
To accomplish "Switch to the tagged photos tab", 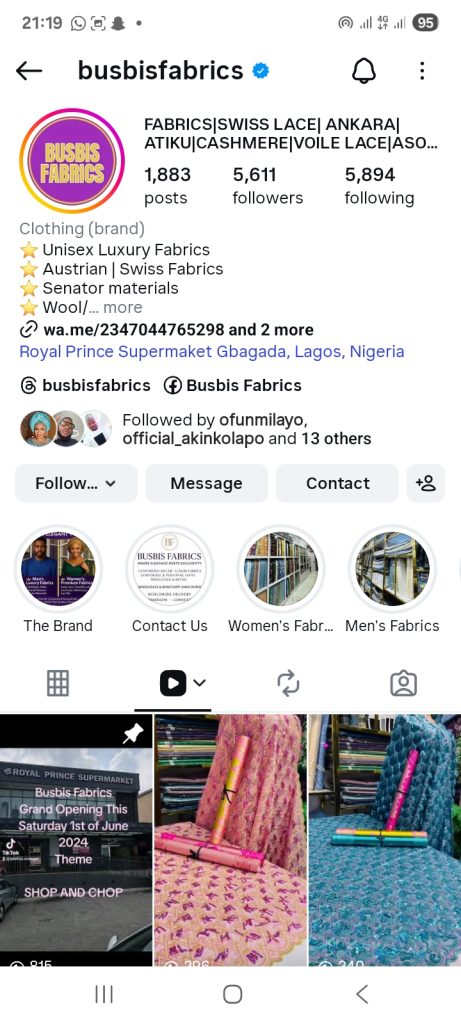I will point(404,683).
